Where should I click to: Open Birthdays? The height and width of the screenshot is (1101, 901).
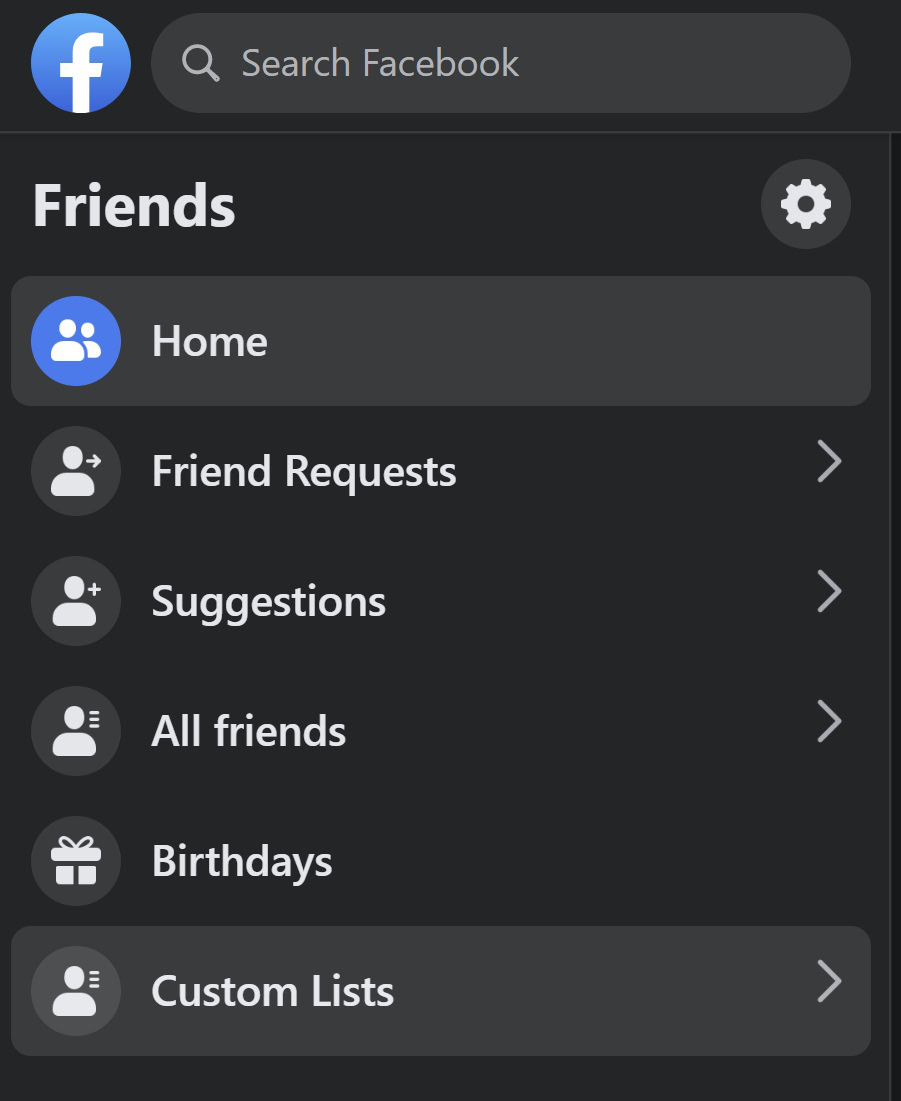(440, 861)
